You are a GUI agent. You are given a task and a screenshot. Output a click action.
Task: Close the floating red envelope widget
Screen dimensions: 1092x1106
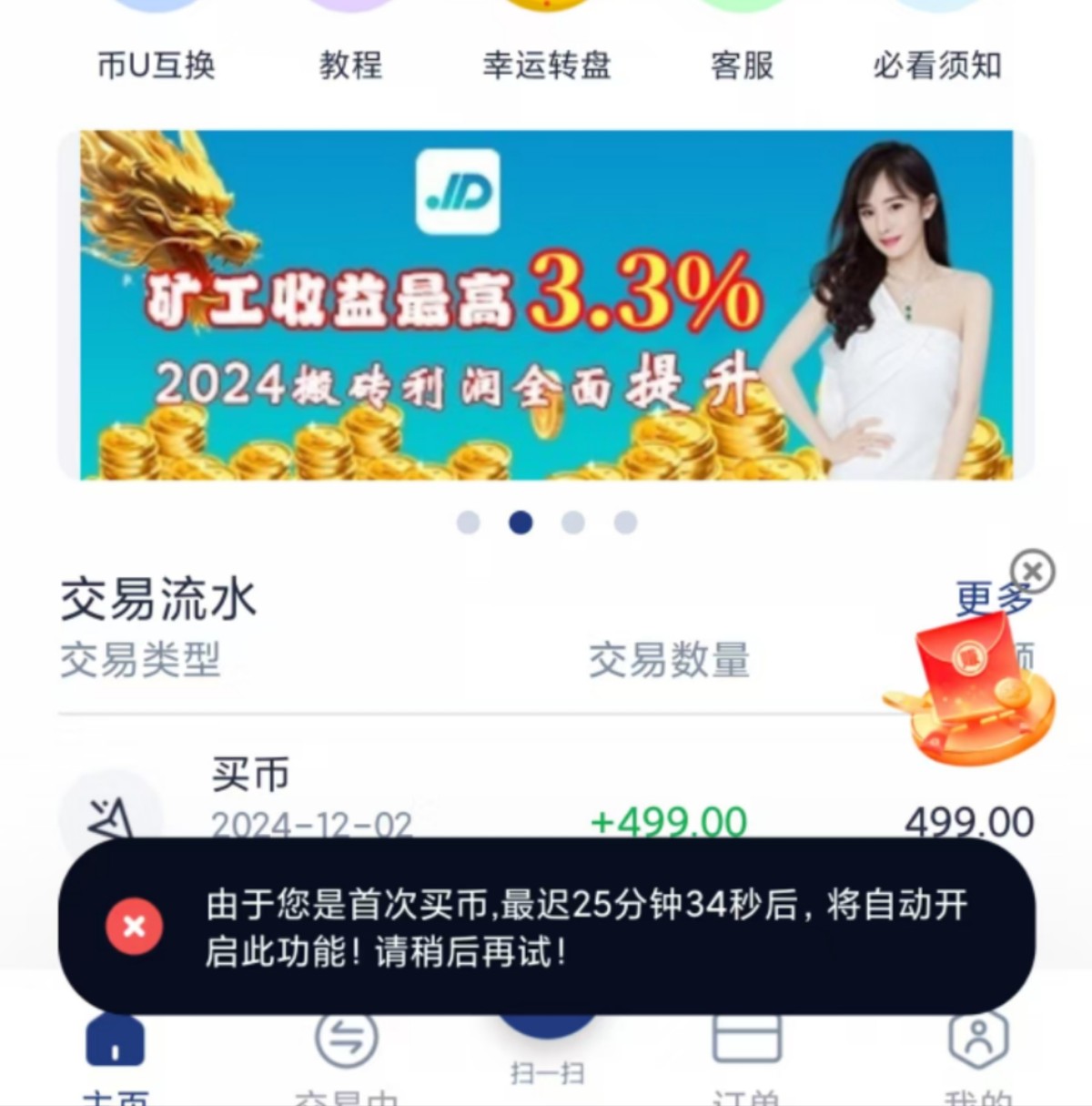tap(1033, 572)
